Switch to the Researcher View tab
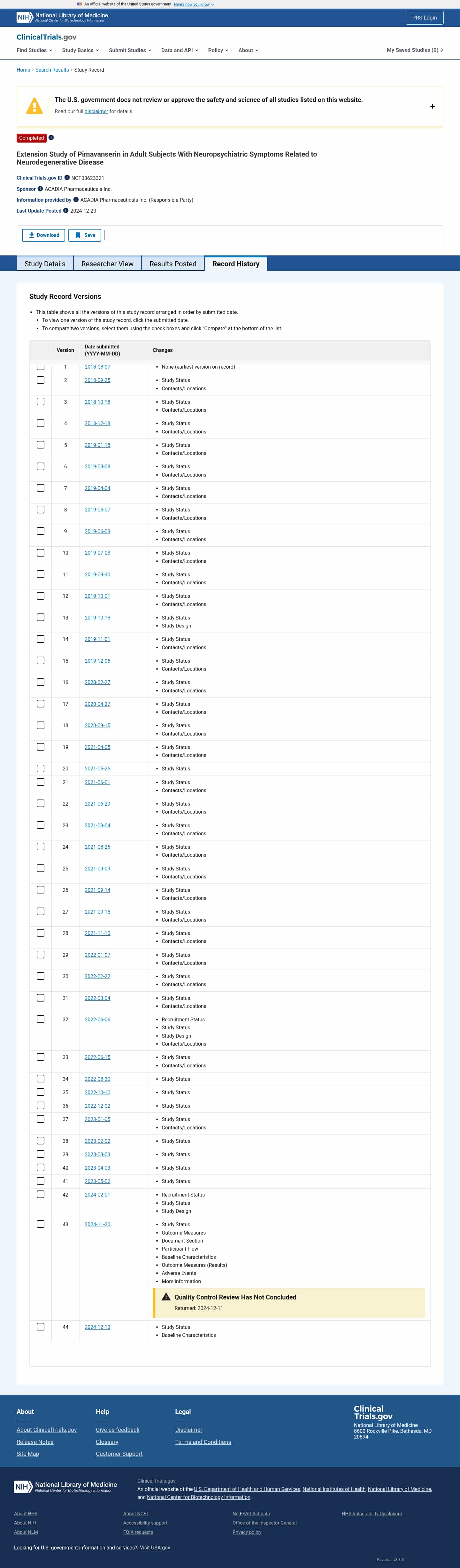Viewport: 460px width, 1568px height. pyautogui.click(x=107, y=263)
